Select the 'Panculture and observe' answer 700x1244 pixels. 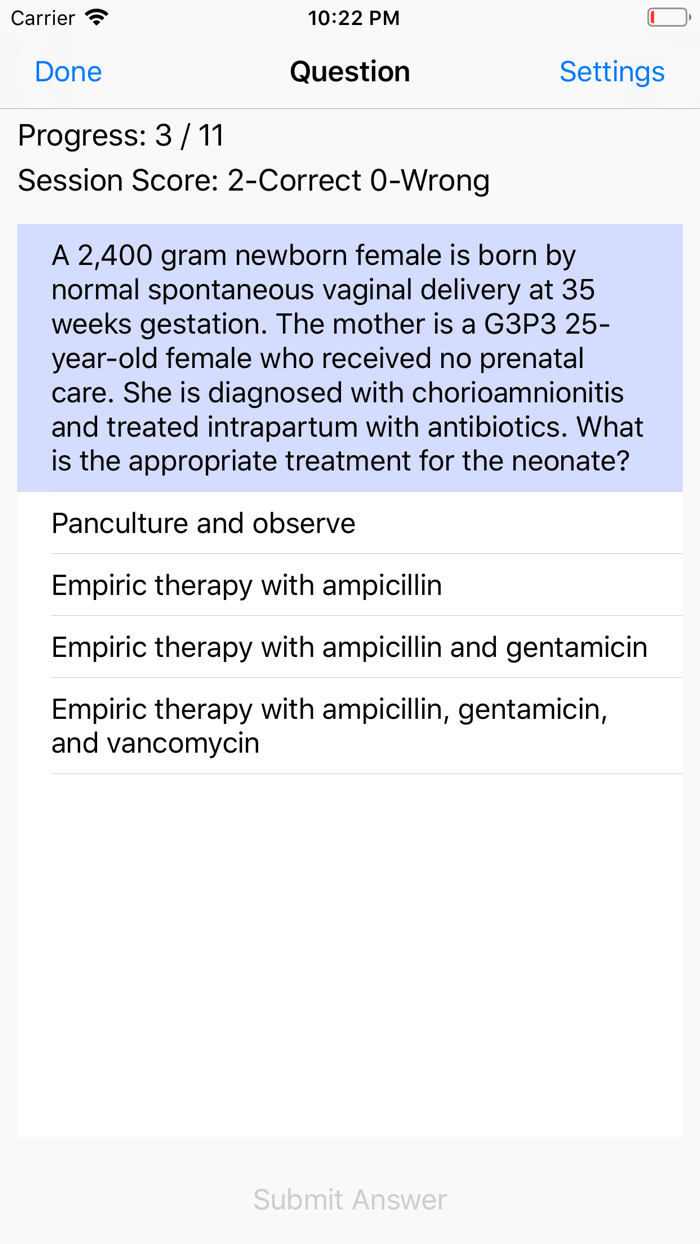[x=203, y=523]
